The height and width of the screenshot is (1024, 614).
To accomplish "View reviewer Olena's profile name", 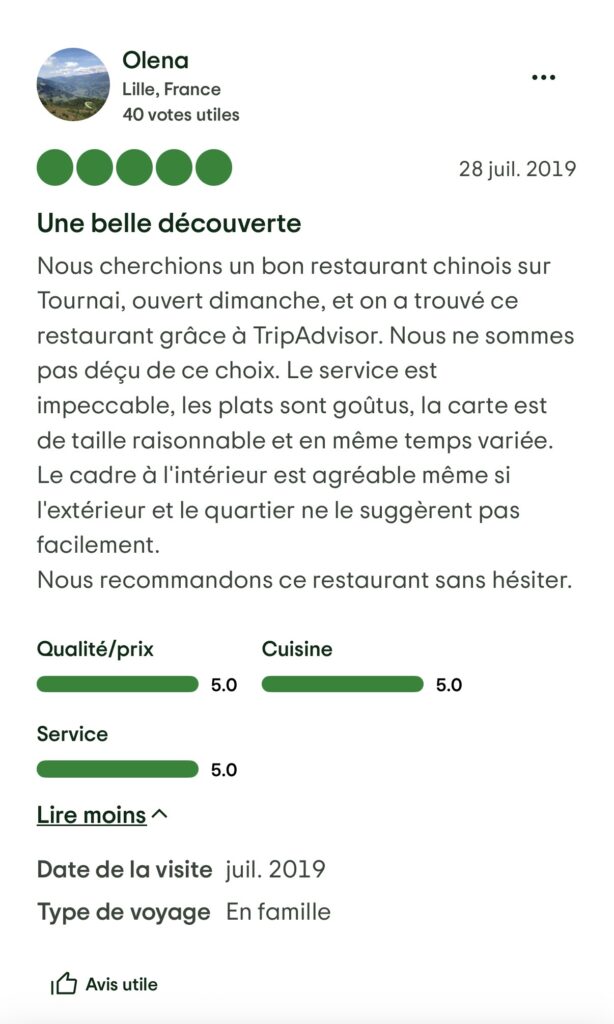I will (155, 60).
